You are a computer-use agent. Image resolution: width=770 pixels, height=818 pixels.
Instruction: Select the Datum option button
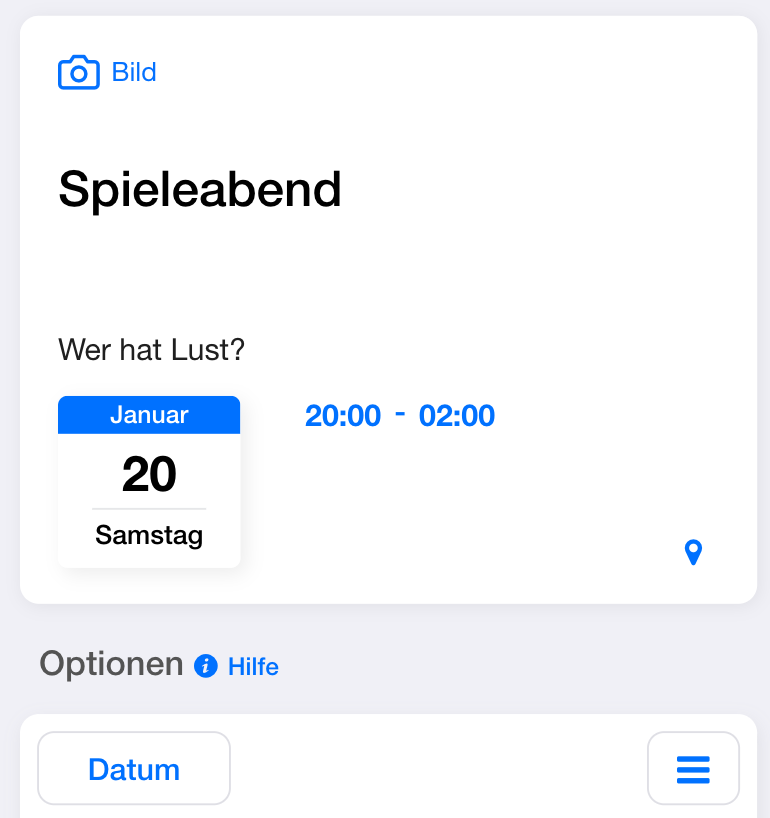click(134, 769)
